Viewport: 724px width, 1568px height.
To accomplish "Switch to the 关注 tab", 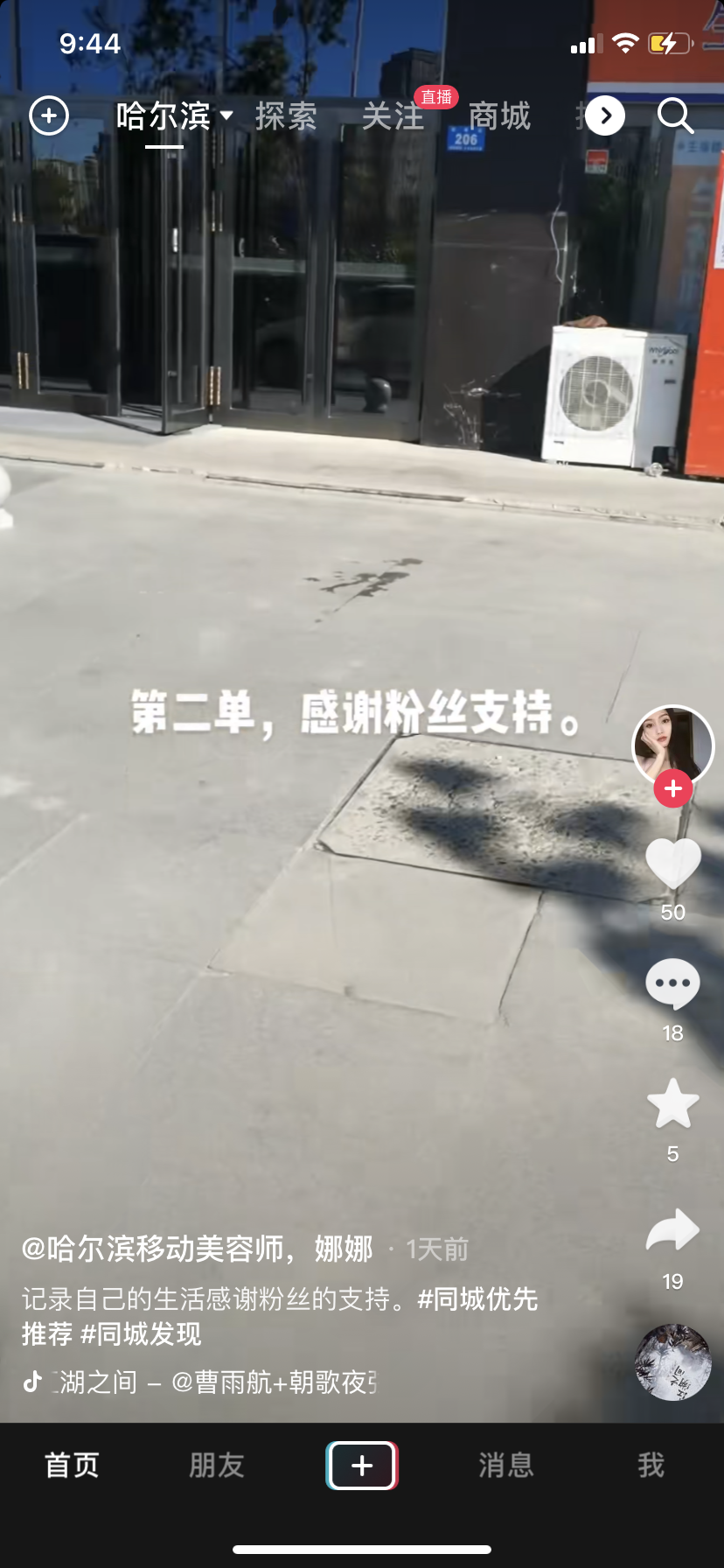I will point(393,116).
